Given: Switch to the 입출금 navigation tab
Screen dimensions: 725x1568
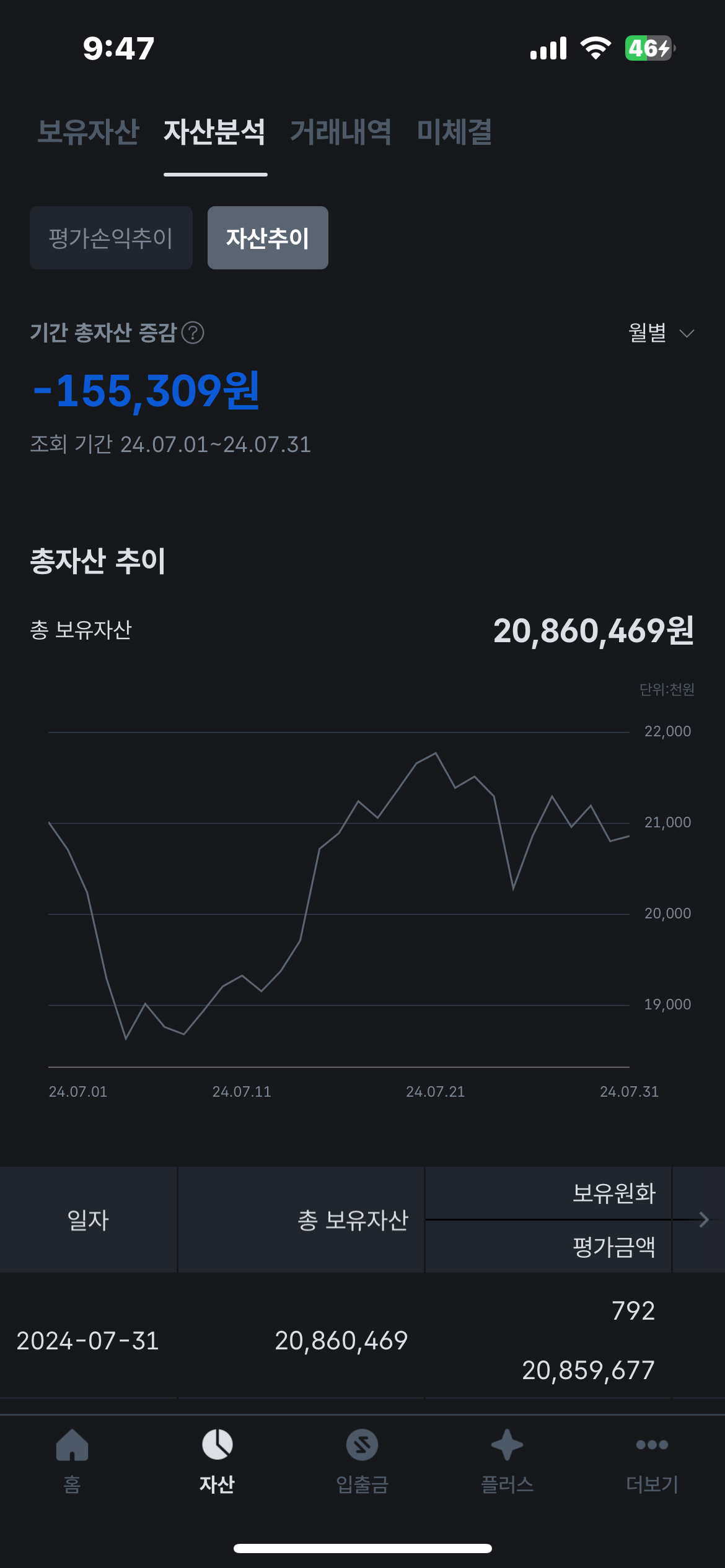Looking at the screenshot, I should pos(362,1460).
